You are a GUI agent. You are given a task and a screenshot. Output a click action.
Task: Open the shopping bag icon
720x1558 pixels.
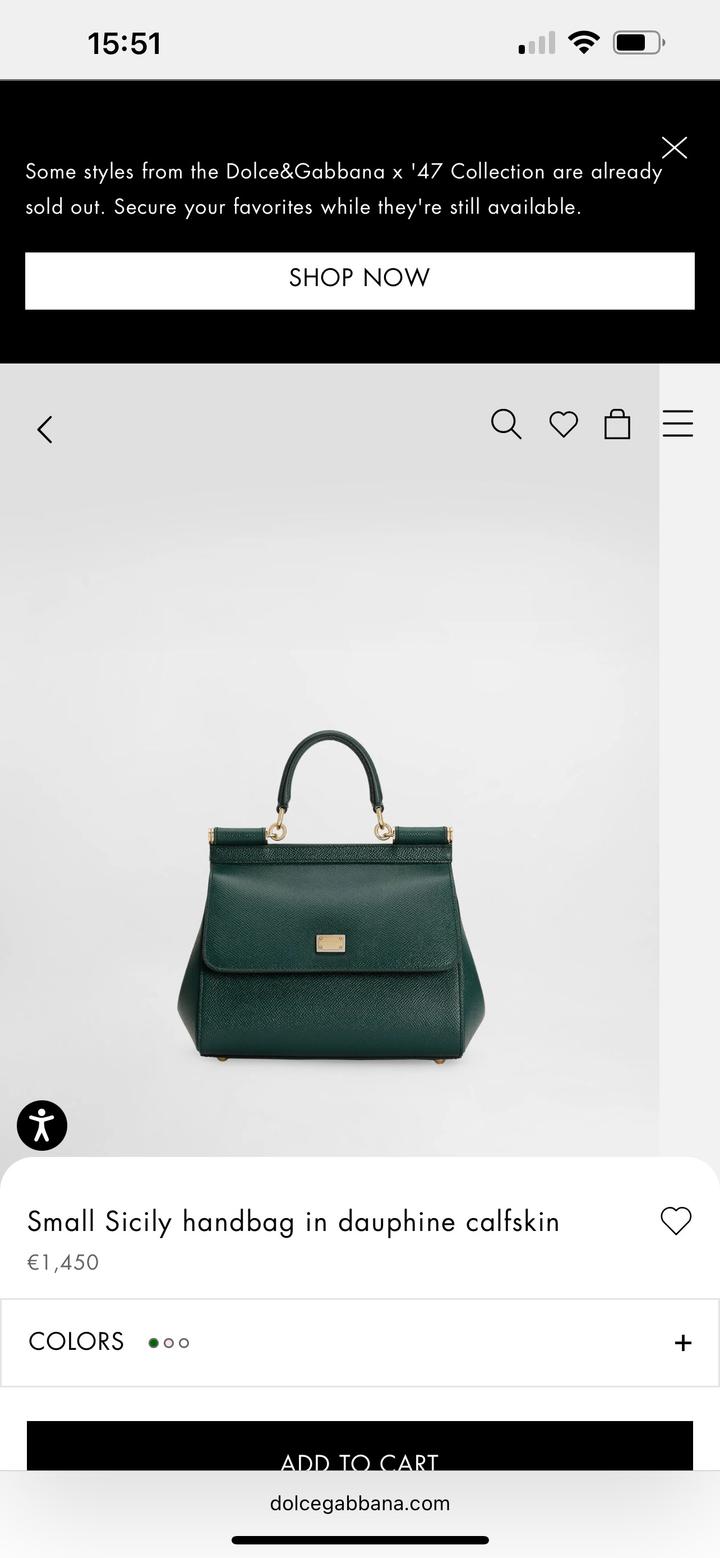[x=617, y=424]
